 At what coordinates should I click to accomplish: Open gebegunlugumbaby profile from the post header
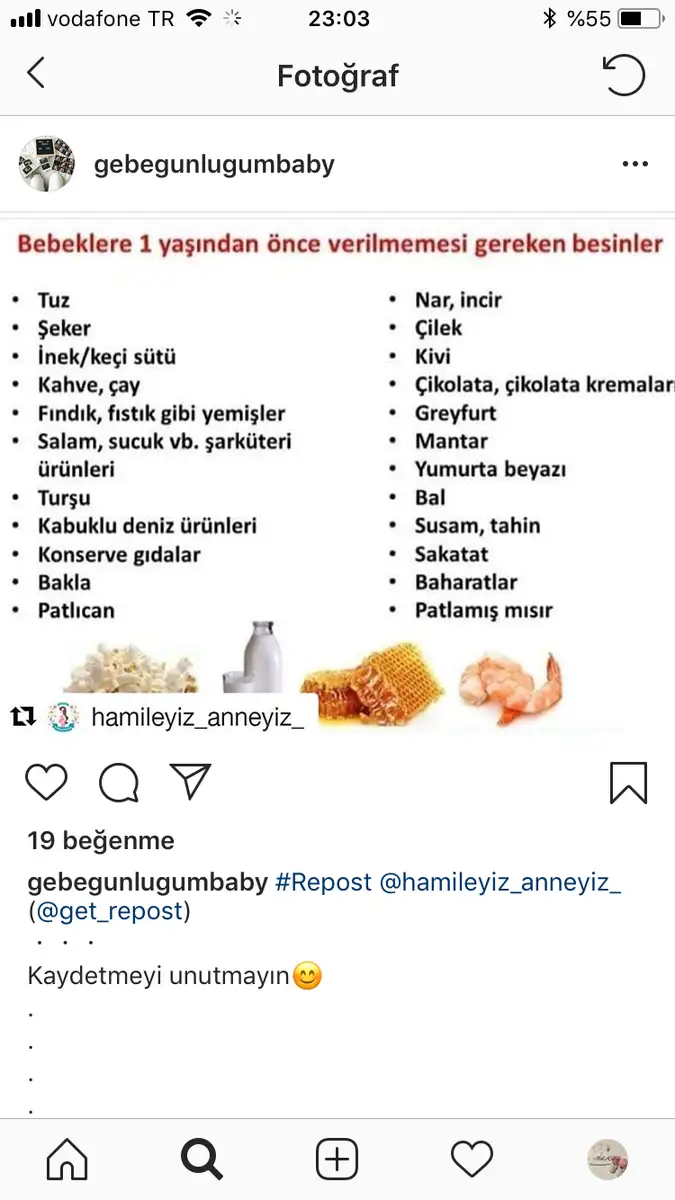tap(214, 165)
